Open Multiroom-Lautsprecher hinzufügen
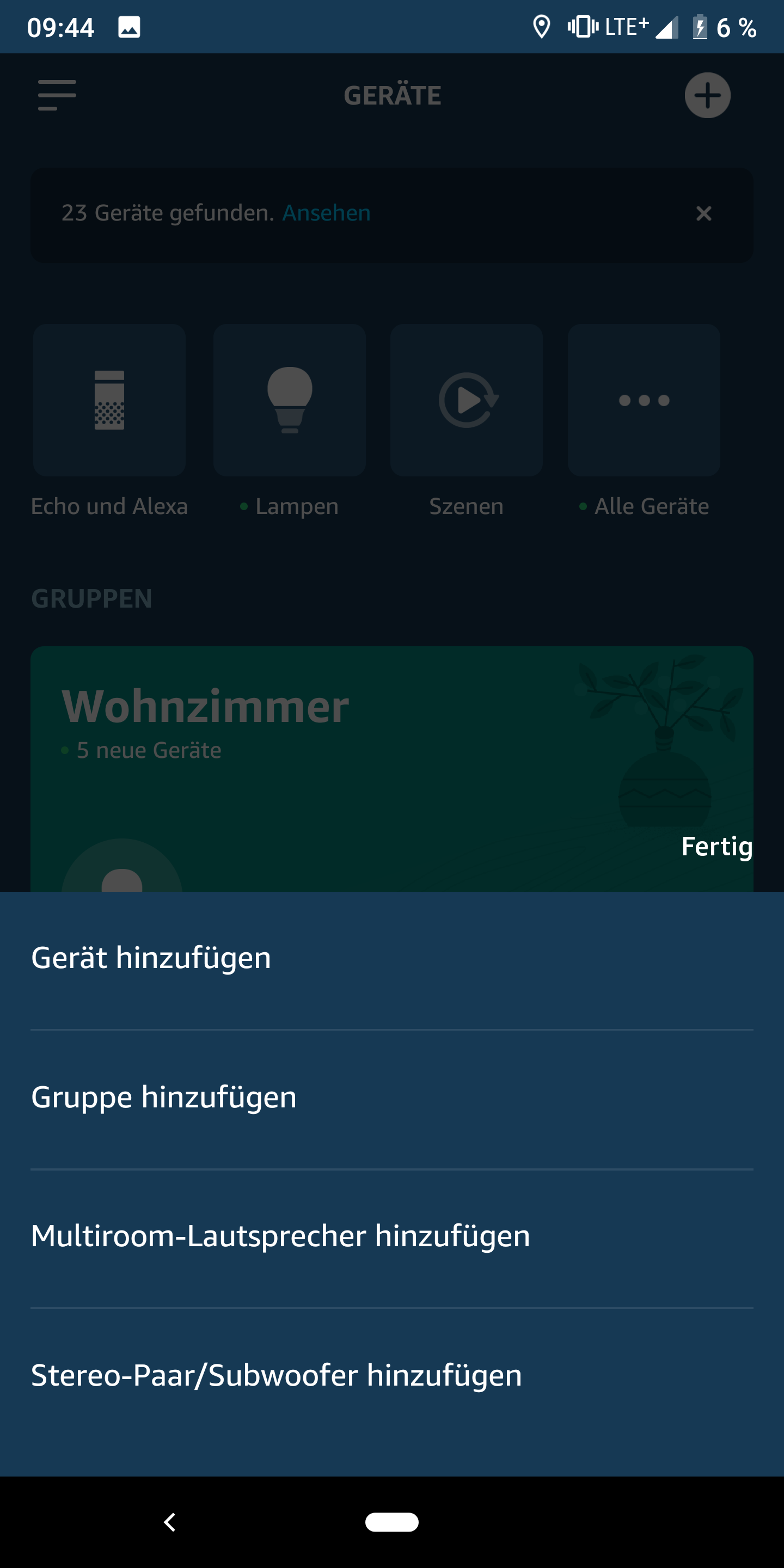 coord(280,1236)
